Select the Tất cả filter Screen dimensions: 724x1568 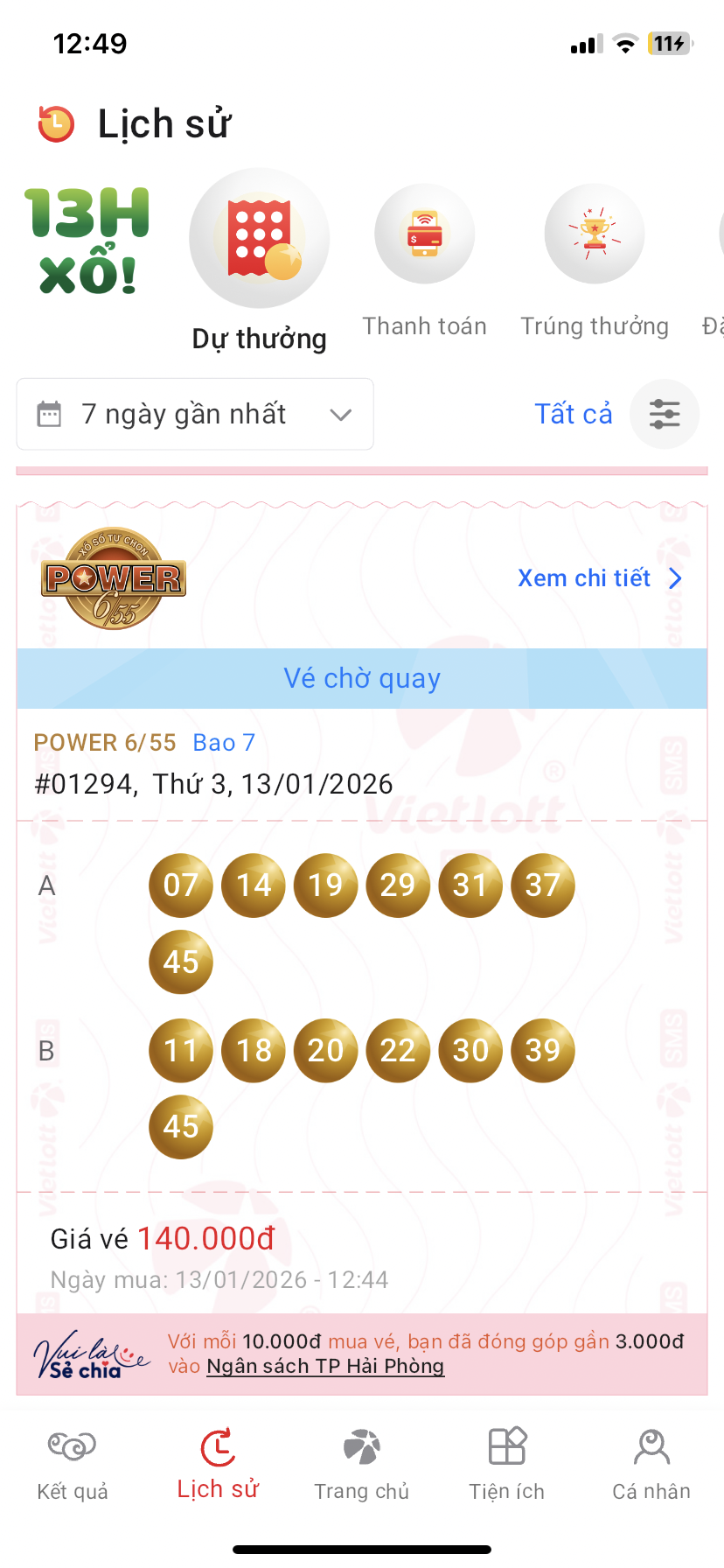click(x=574, y=414)
